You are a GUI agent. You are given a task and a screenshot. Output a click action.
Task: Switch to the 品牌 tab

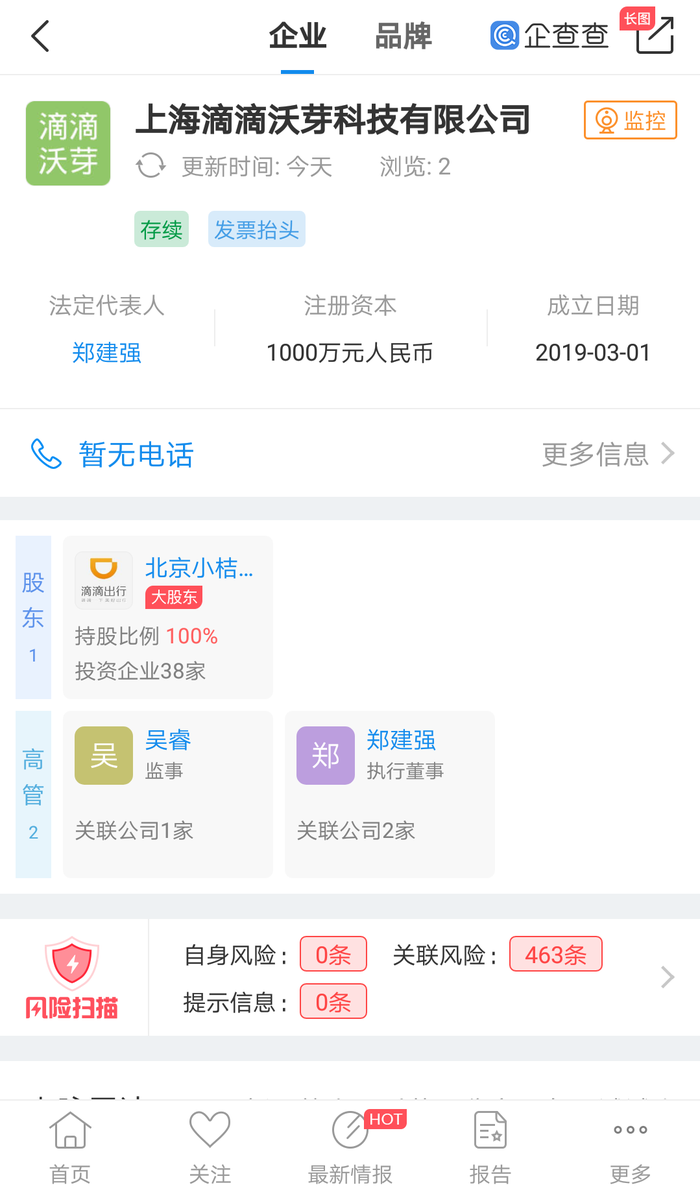pos(403,37)
